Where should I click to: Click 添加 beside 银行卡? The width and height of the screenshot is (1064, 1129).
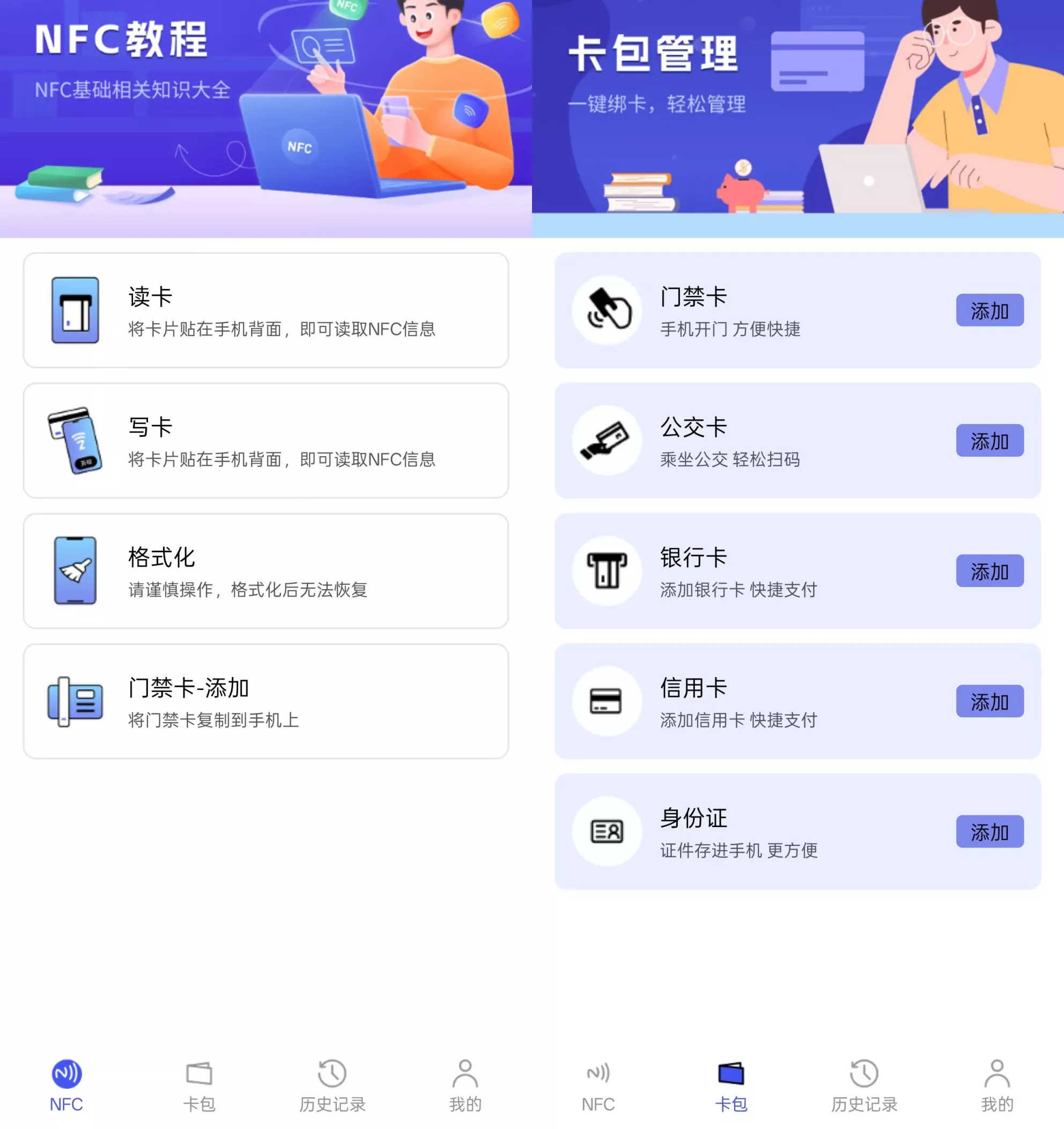(x=989, y=572)
